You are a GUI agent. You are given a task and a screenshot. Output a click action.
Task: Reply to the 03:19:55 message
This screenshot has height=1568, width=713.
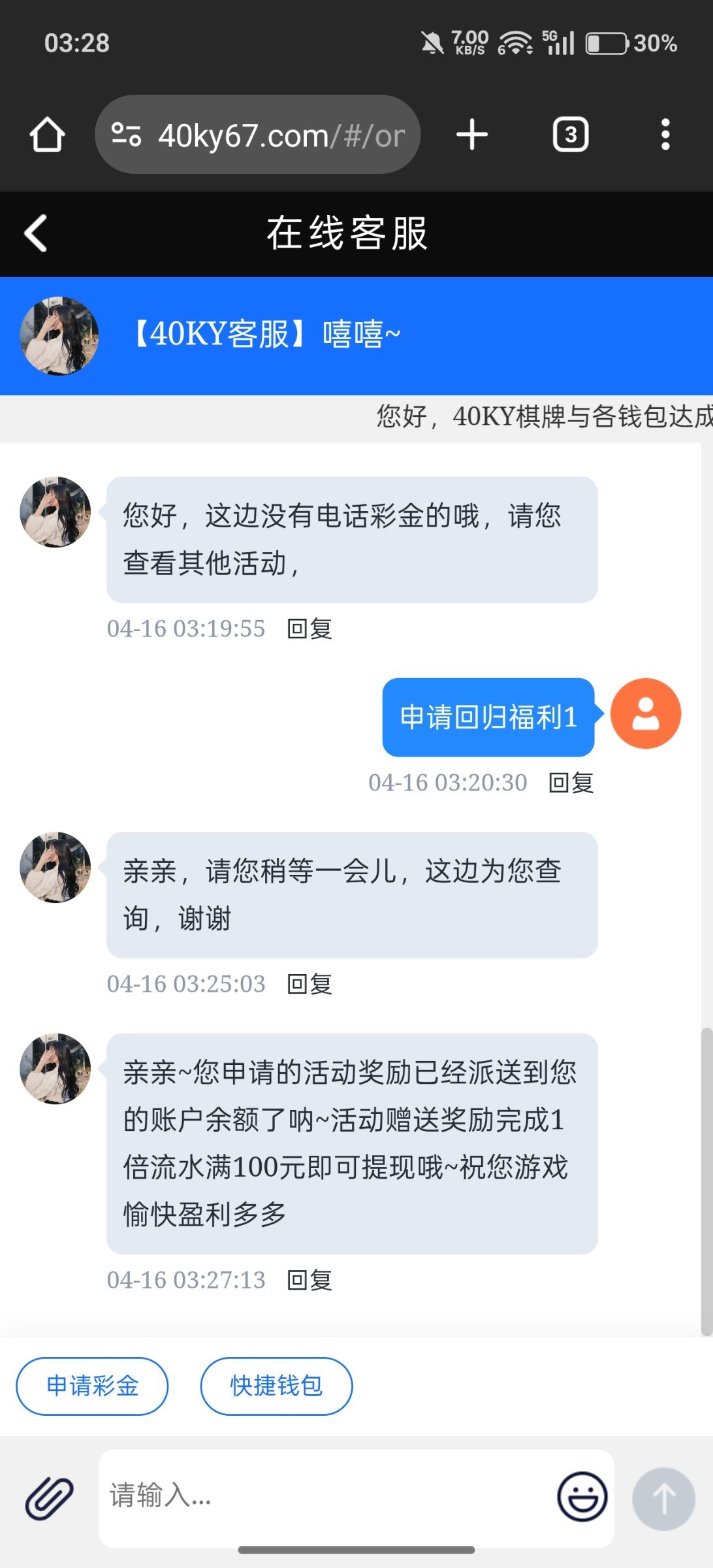(310, 629)
